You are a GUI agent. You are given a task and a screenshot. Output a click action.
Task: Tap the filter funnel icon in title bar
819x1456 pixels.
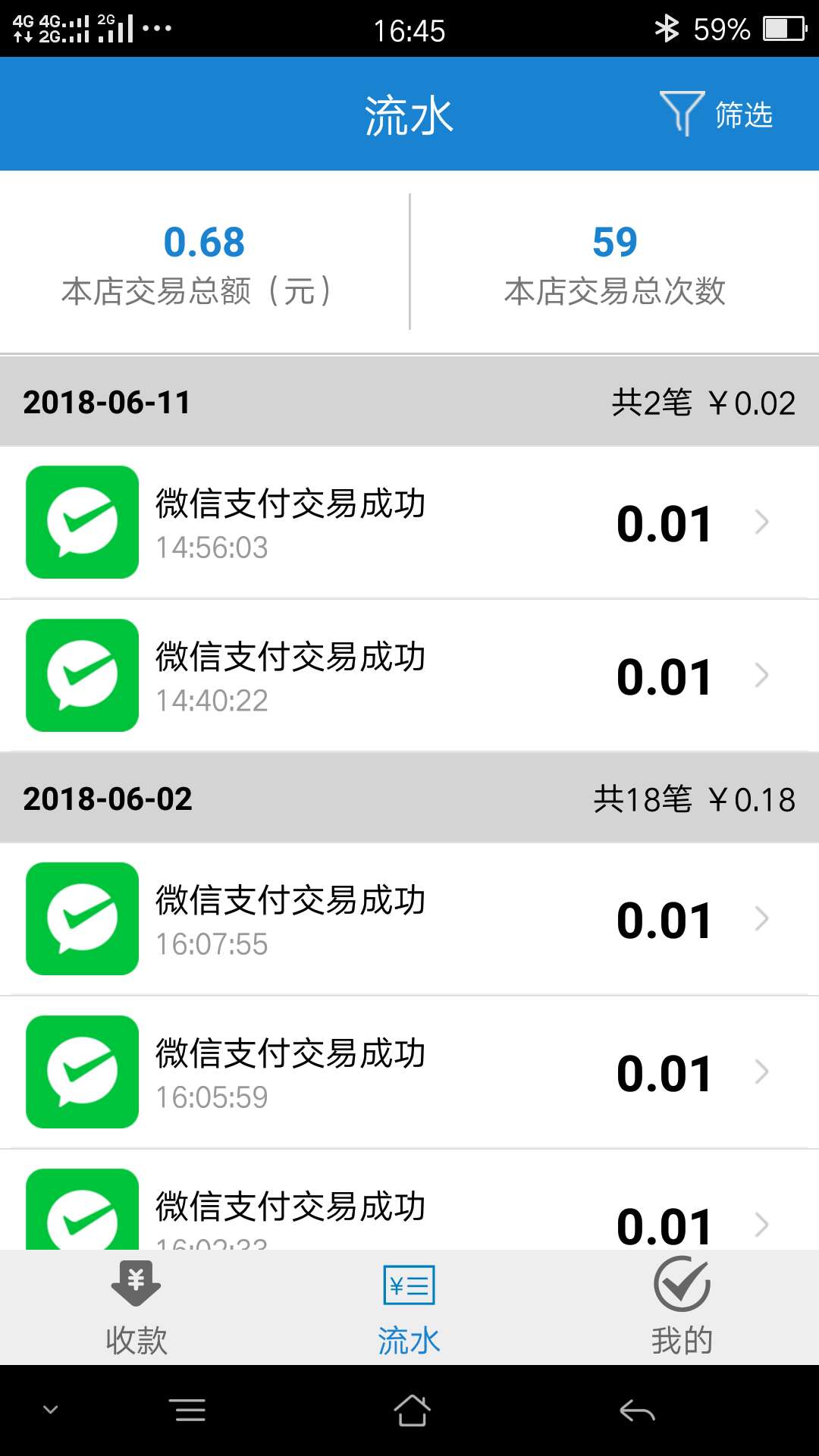[x=682, y=112]
